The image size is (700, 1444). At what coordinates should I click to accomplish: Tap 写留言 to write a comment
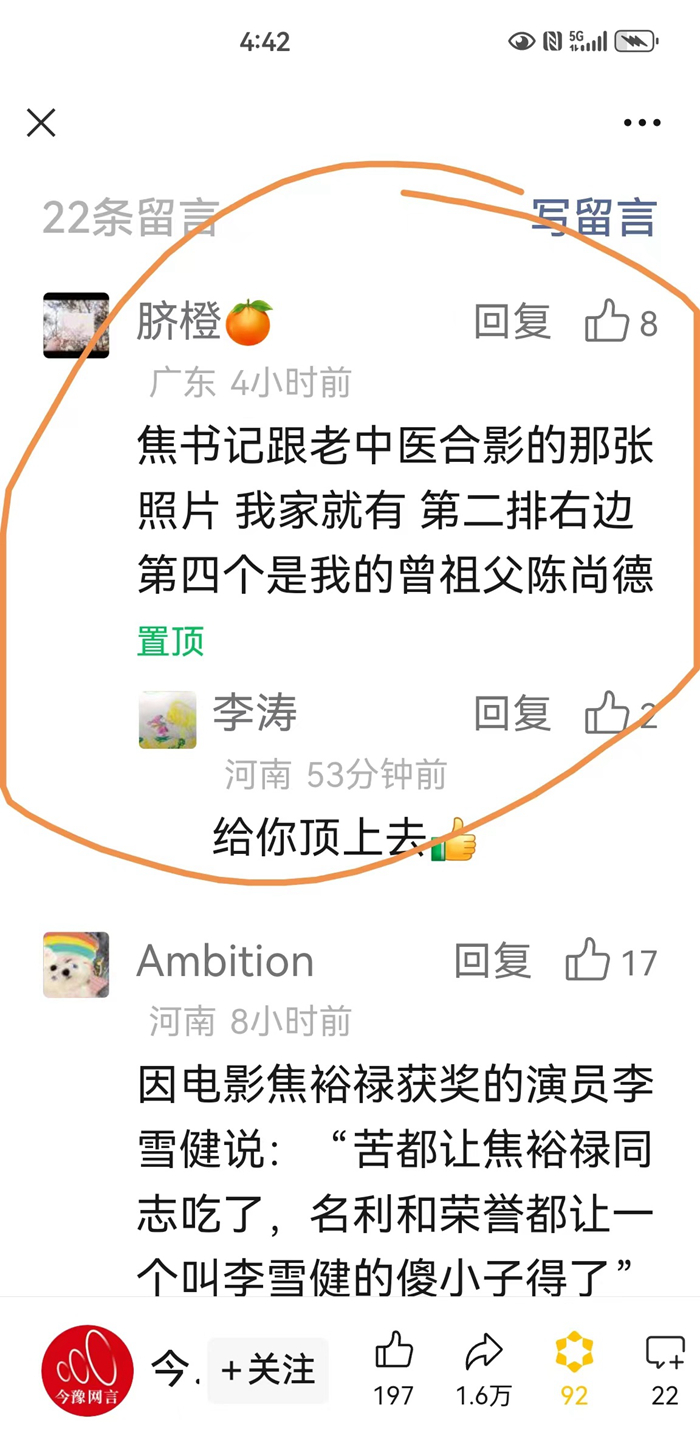[593, 217]
